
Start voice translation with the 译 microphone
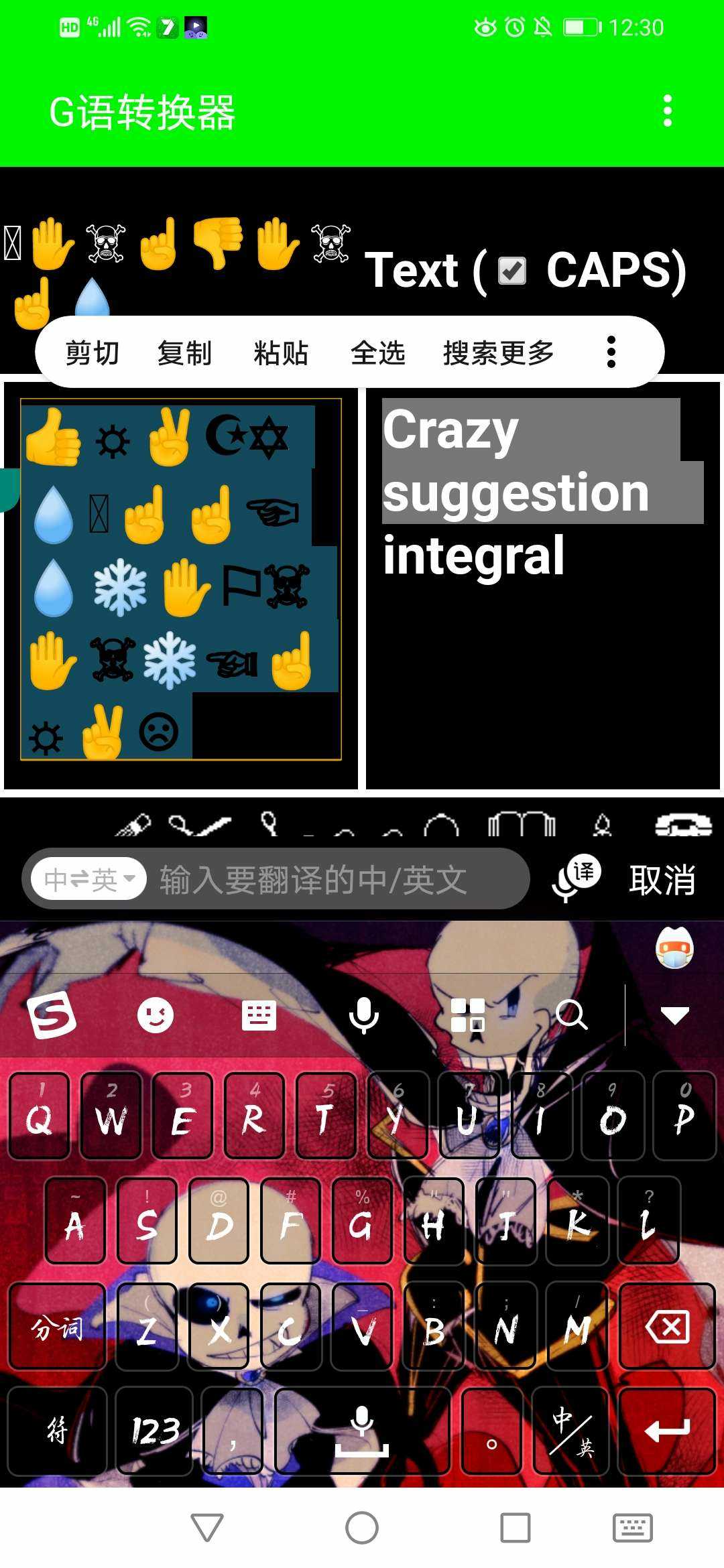click(575, 878)
